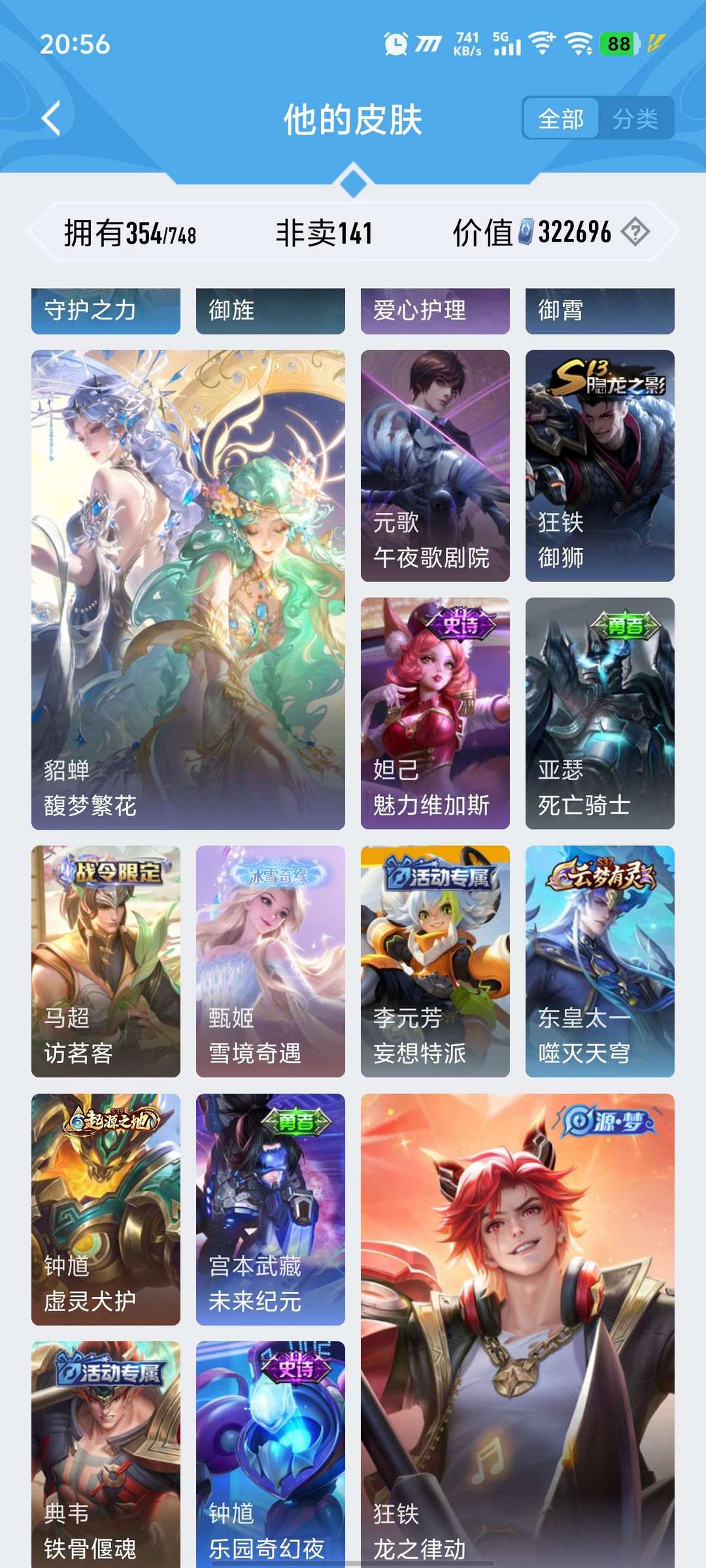Open the 守护之力 skin tile
The image size is (706, 1568).
(x=106, y=310)
